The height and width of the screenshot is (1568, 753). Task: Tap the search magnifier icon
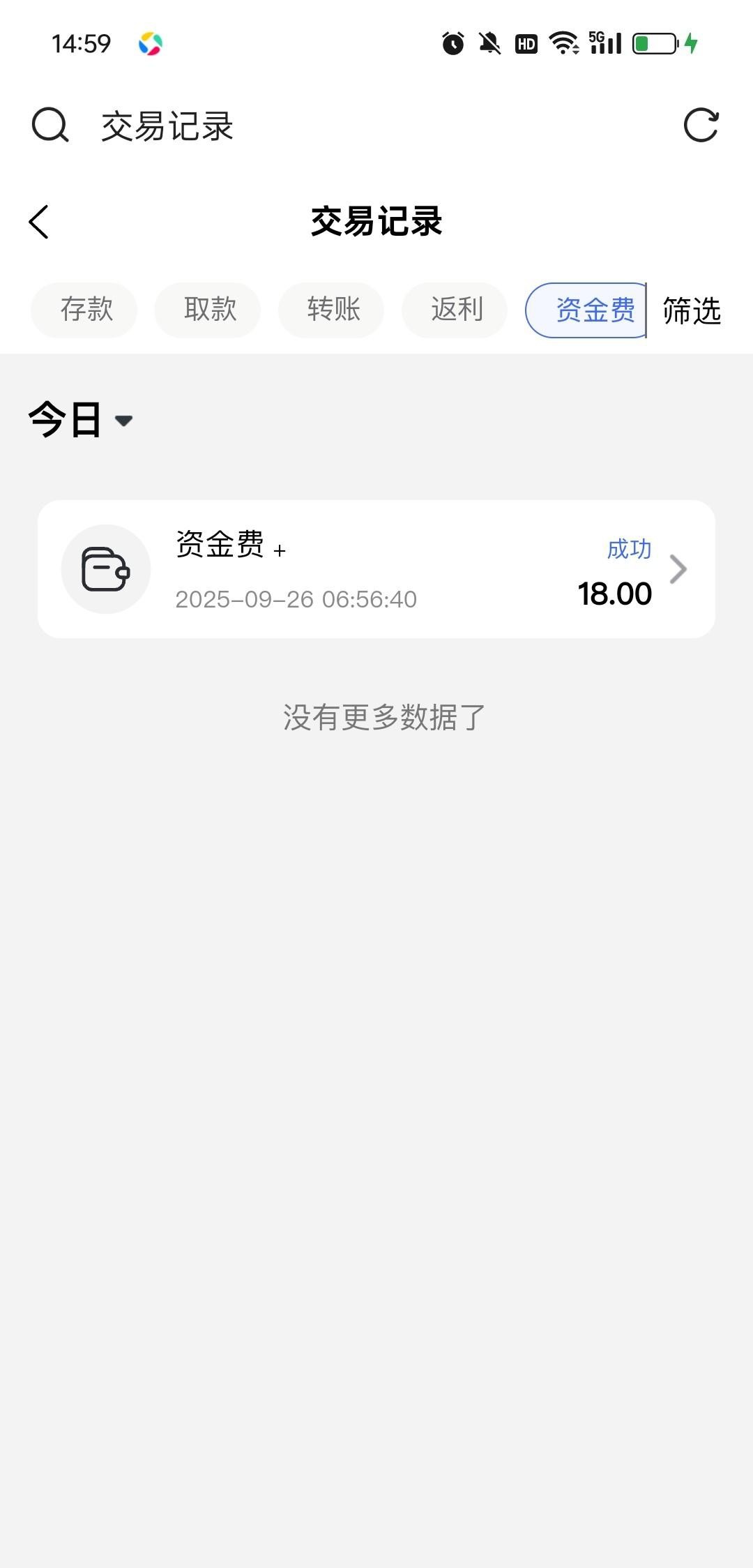50,126
